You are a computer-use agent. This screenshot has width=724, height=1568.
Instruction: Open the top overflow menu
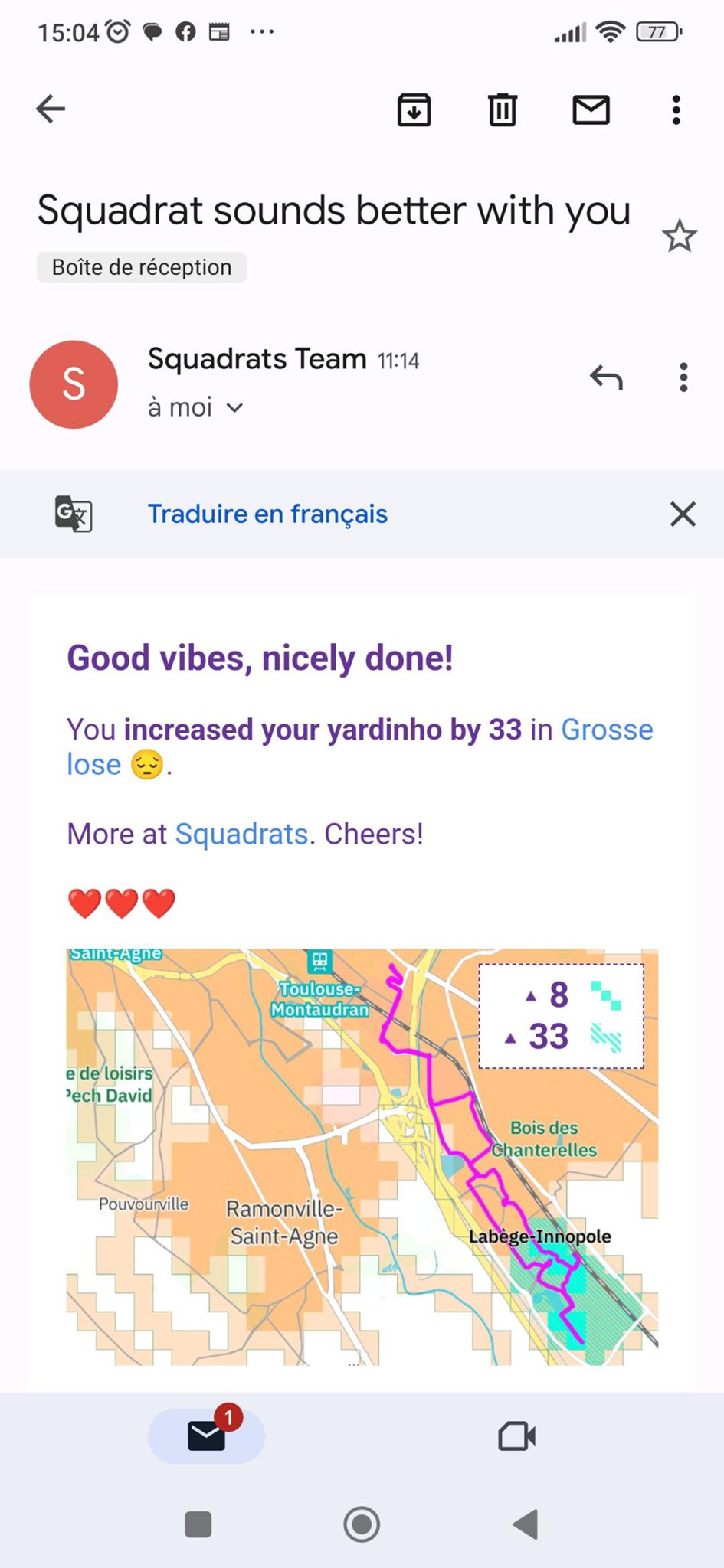(x=676, y=110)
